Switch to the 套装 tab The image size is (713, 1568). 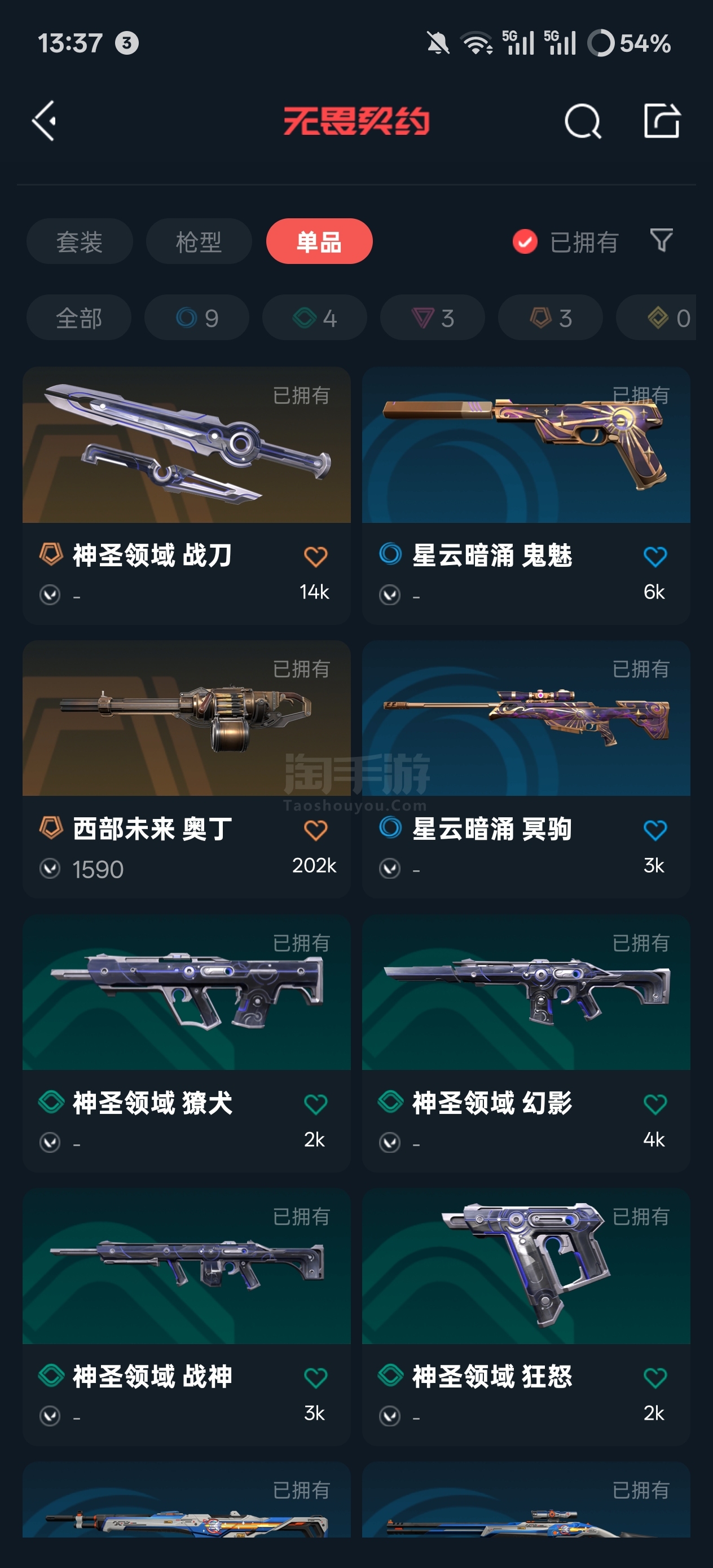[79, 241]
